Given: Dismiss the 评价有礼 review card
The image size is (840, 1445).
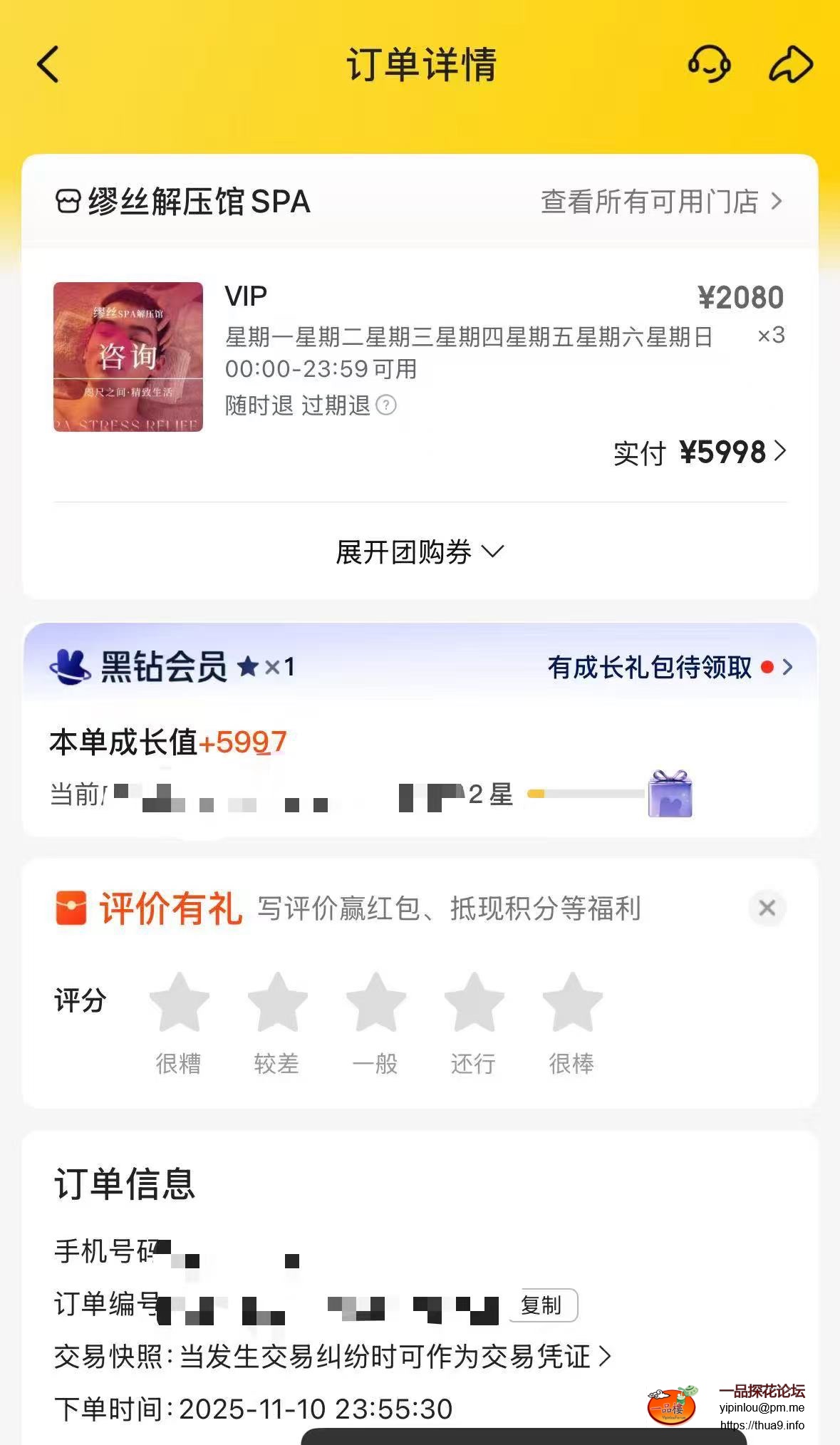Looking at the screenshot, I should point(767,908).
